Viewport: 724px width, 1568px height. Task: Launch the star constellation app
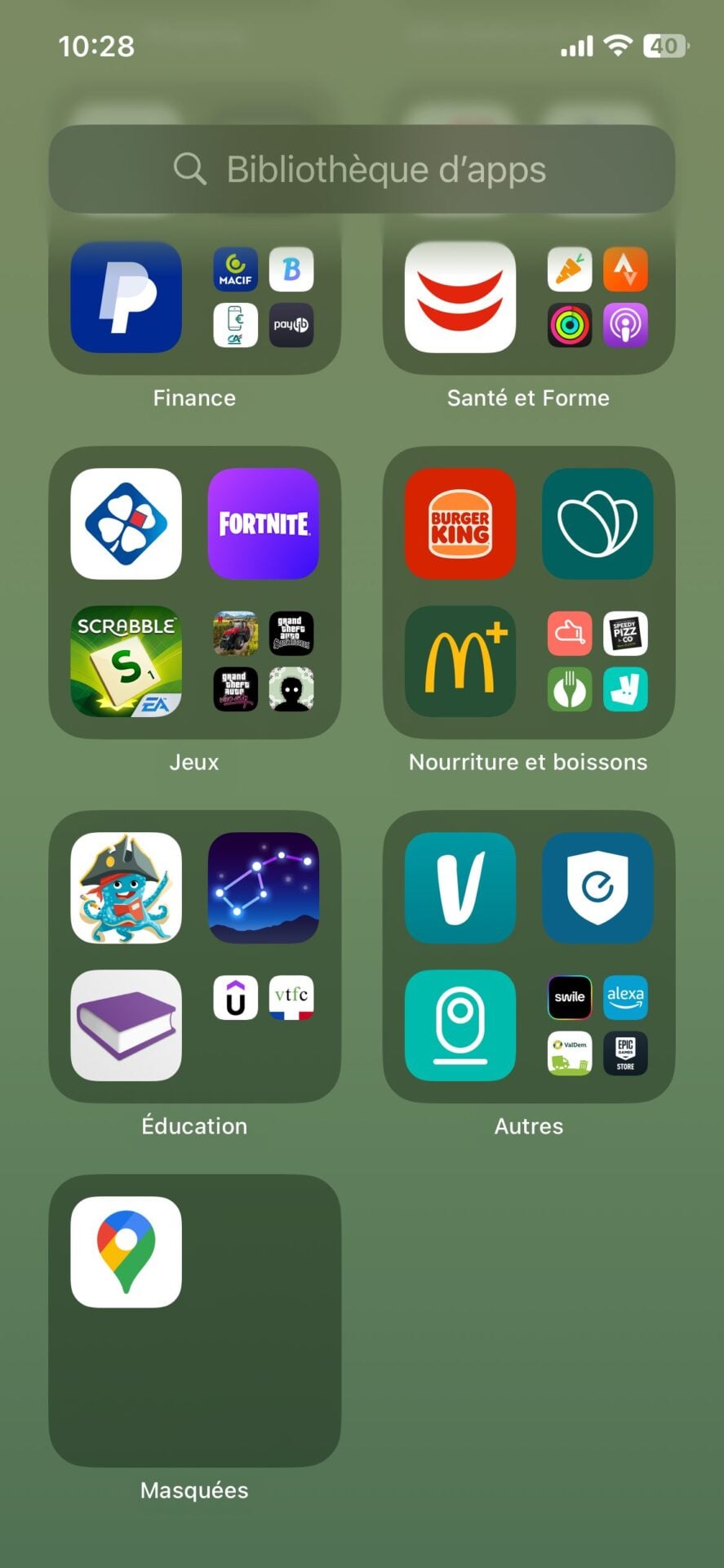263,888
